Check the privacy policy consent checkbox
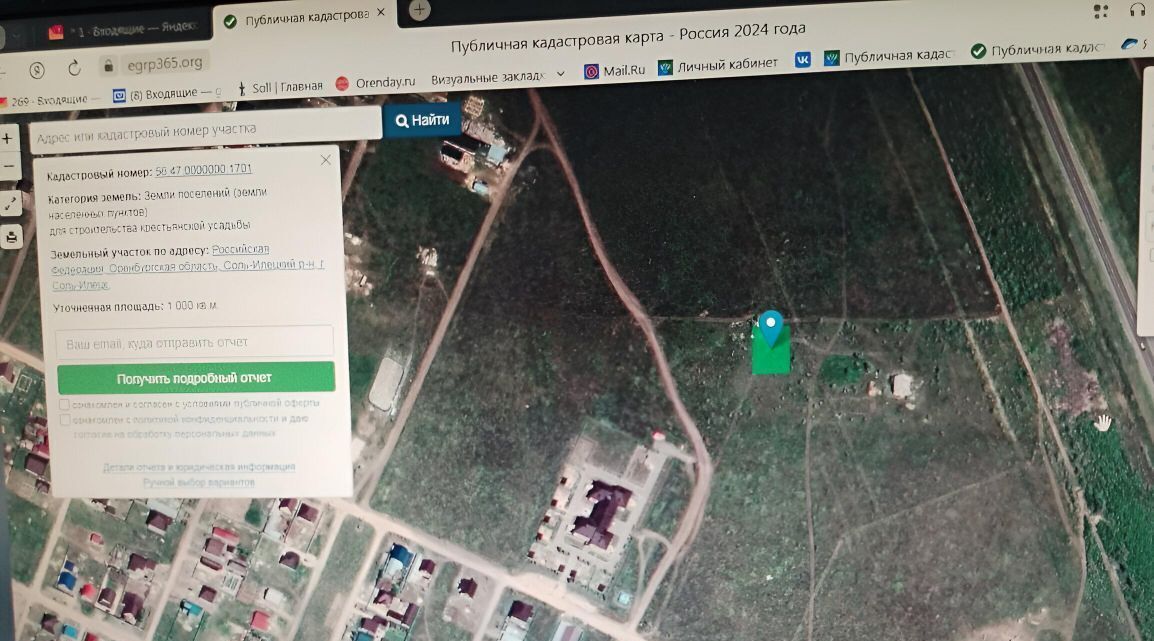The image size is (1154, 641). [65, 420]
